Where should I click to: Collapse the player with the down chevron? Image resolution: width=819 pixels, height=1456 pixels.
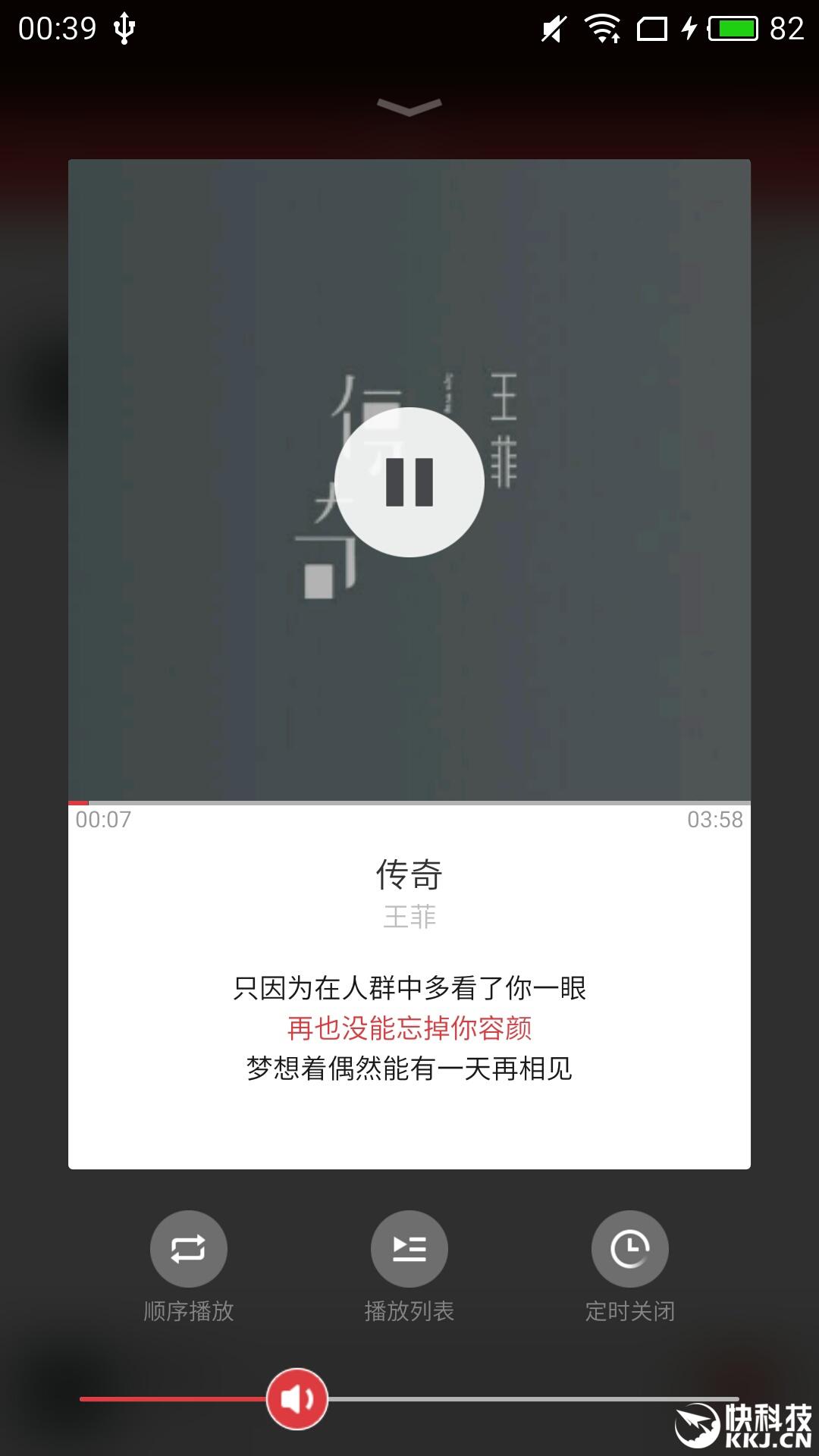(x=409, y=107)
